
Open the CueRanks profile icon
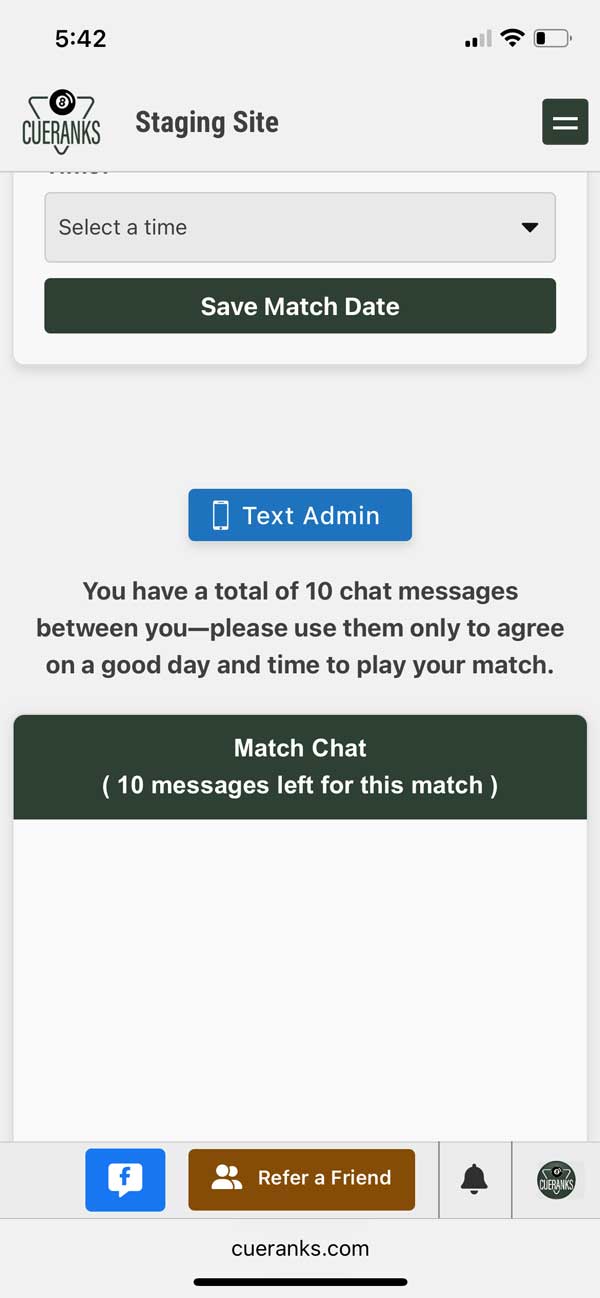(555, 1180)
